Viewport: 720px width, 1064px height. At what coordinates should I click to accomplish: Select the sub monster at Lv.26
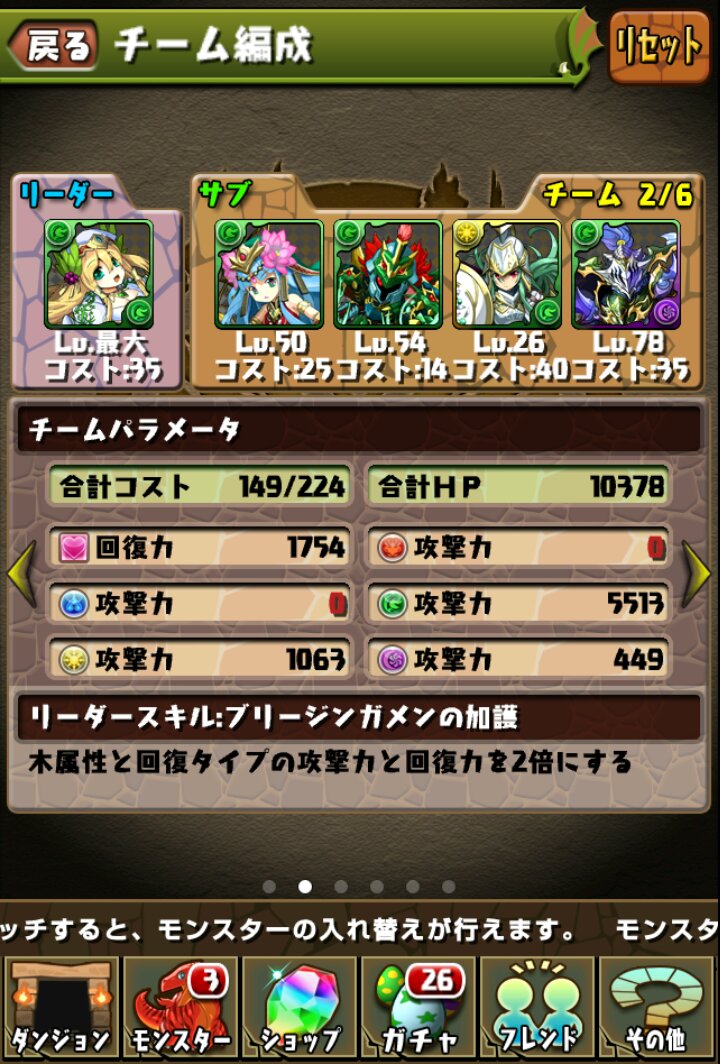tap(506, 275)
